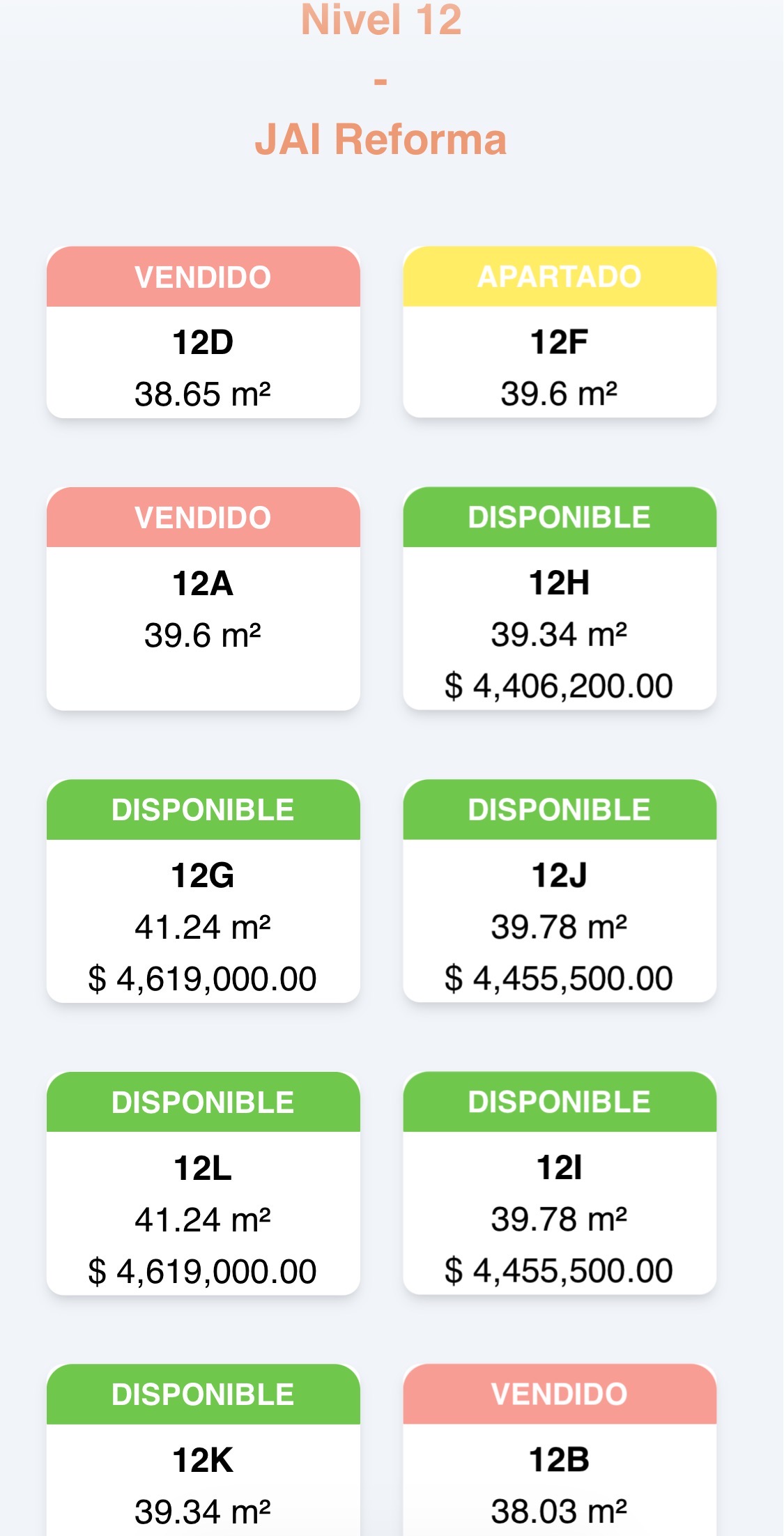View the 12A unit card

pos(203,599)
